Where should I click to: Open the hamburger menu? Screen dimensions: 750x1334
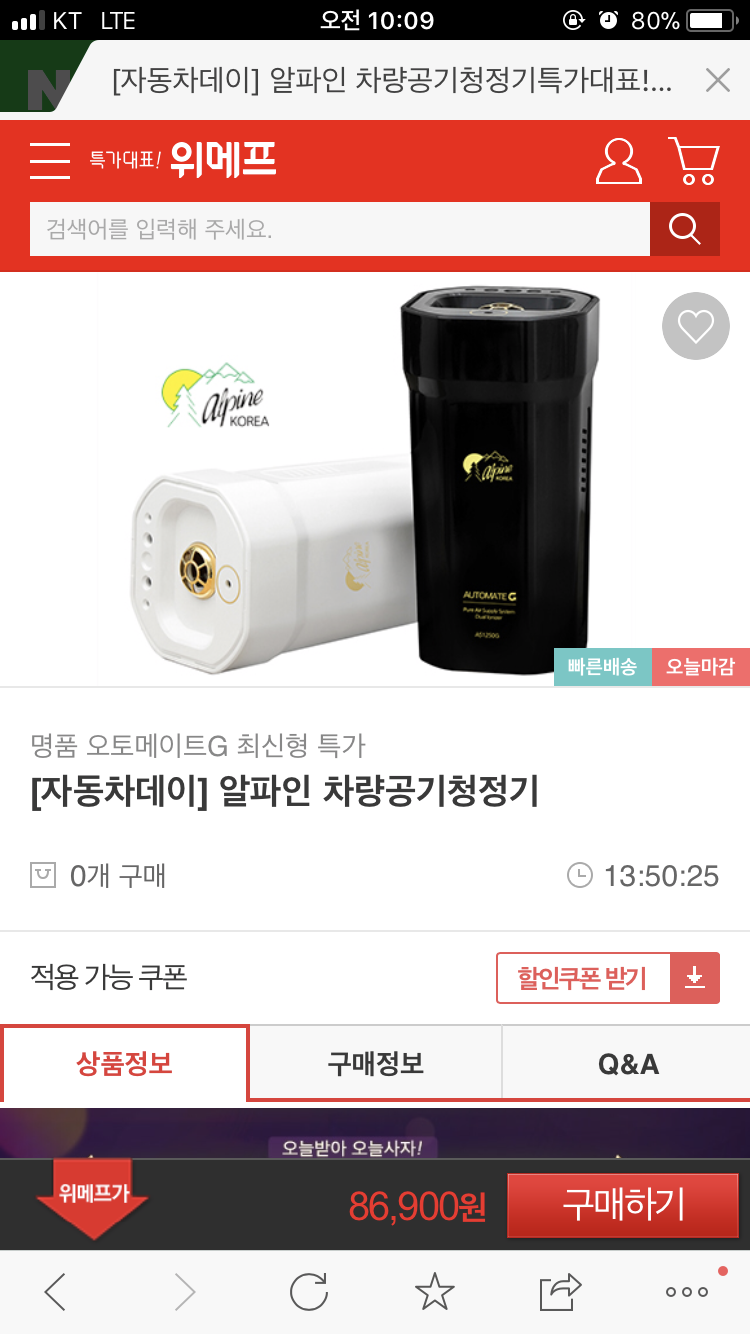(50, 160)
